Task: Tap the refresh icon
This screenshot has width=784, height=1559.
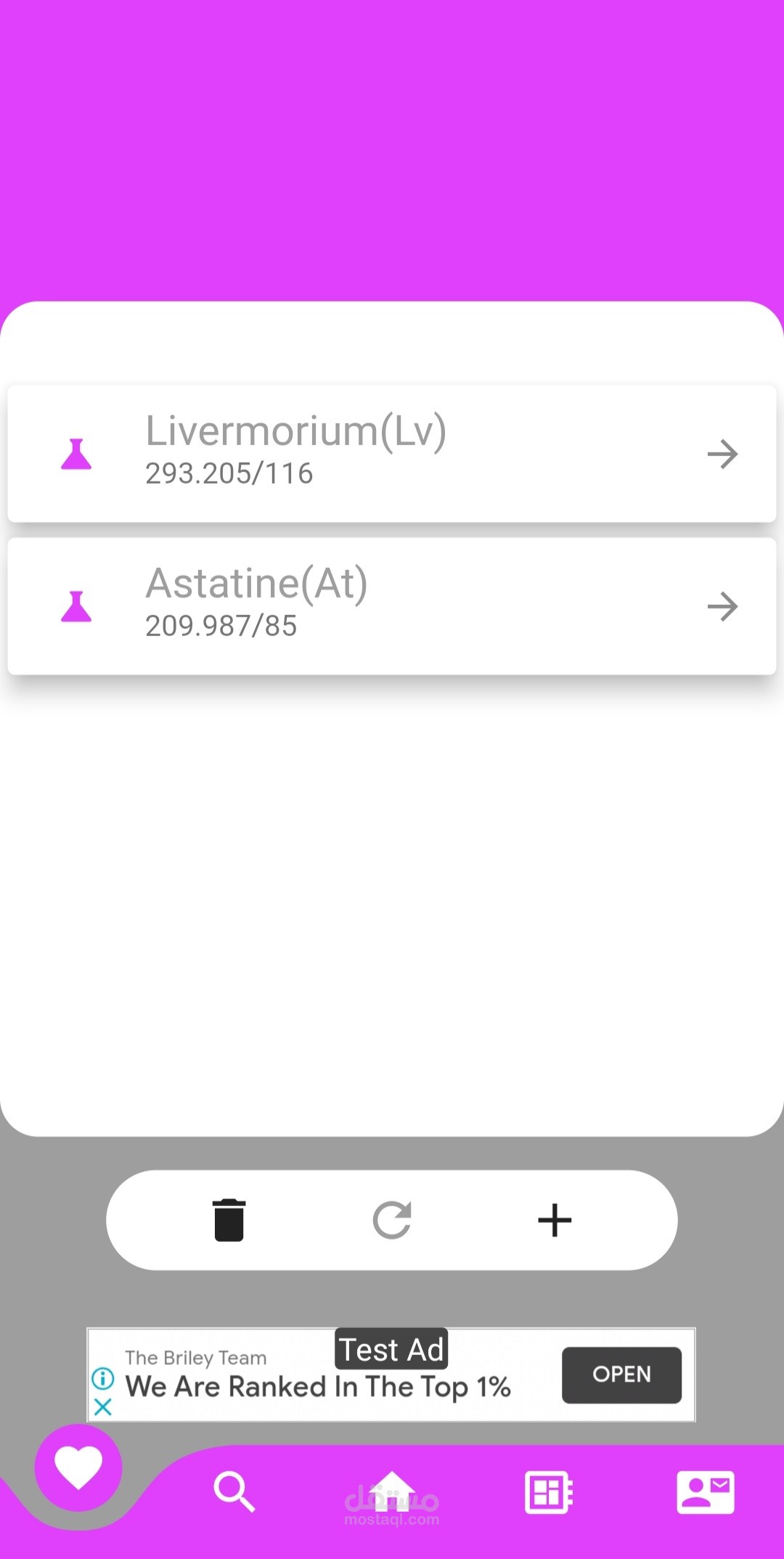Action: coord(392,1220)
